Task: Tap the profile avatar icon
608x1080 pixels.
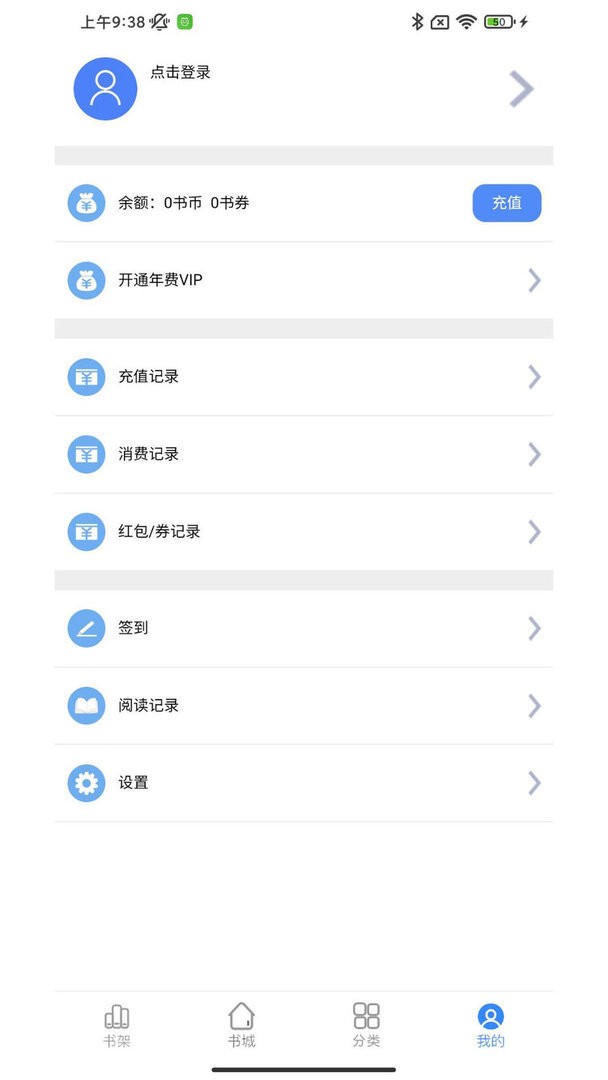Action: click(x=105, y=89)
